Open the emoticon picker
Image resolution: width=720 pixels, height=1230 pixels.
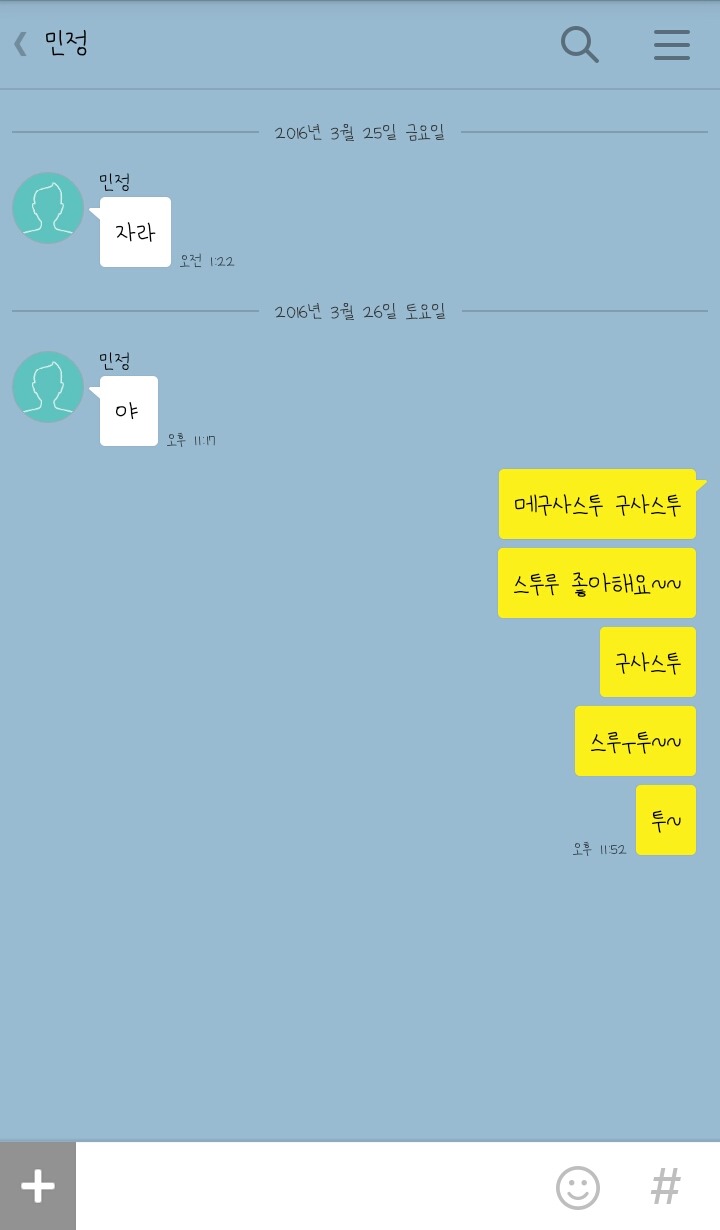(578, 1188)
